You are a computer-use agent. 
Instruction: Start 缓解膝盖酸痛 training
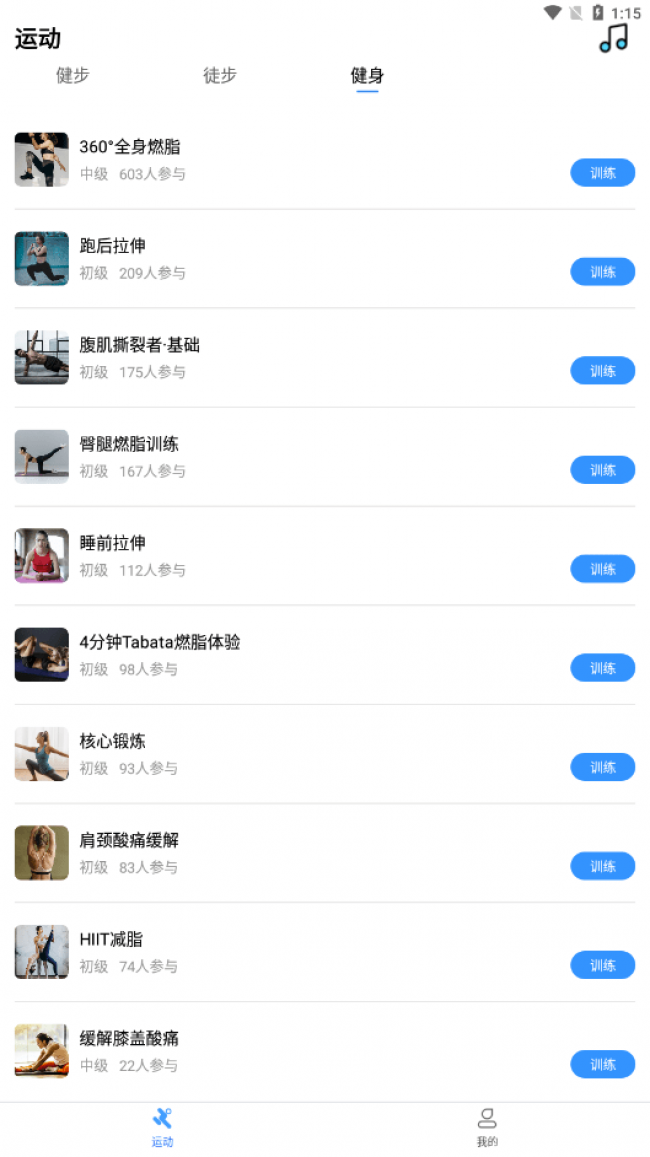pyautogui.click(x=602, y=1064)
